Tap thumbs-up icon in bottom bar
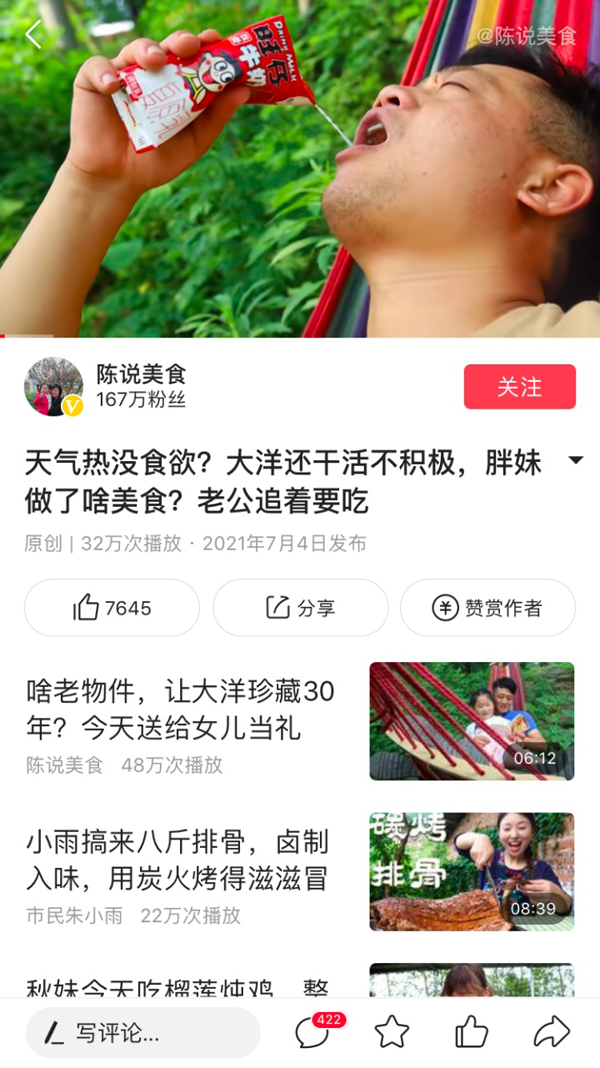600x1068 pixels. coord(472,1032)
